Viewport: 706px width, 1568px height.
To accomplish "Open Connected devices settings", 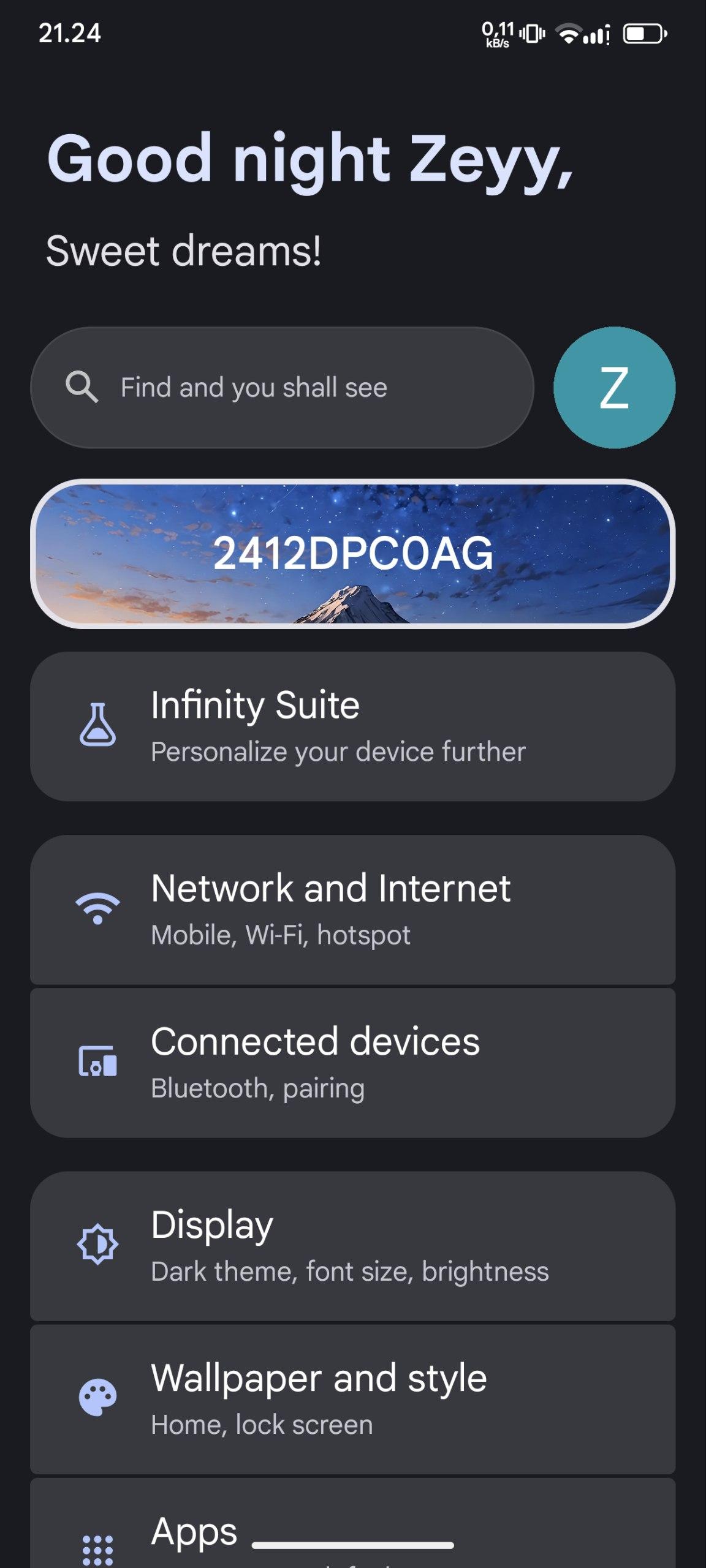I will (x=353, y=1063).
